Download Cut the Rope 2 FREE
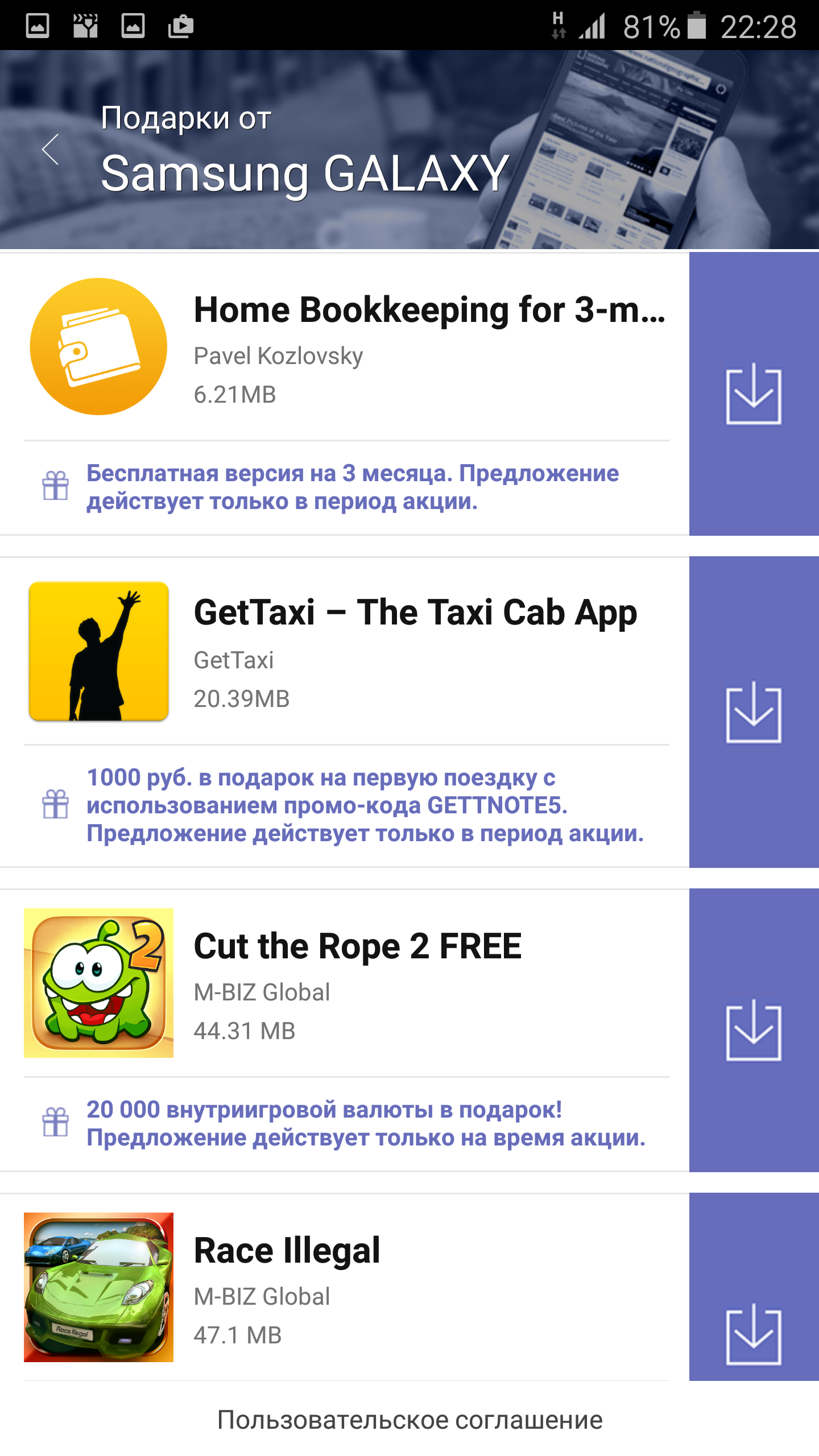 click(753, 1030)
